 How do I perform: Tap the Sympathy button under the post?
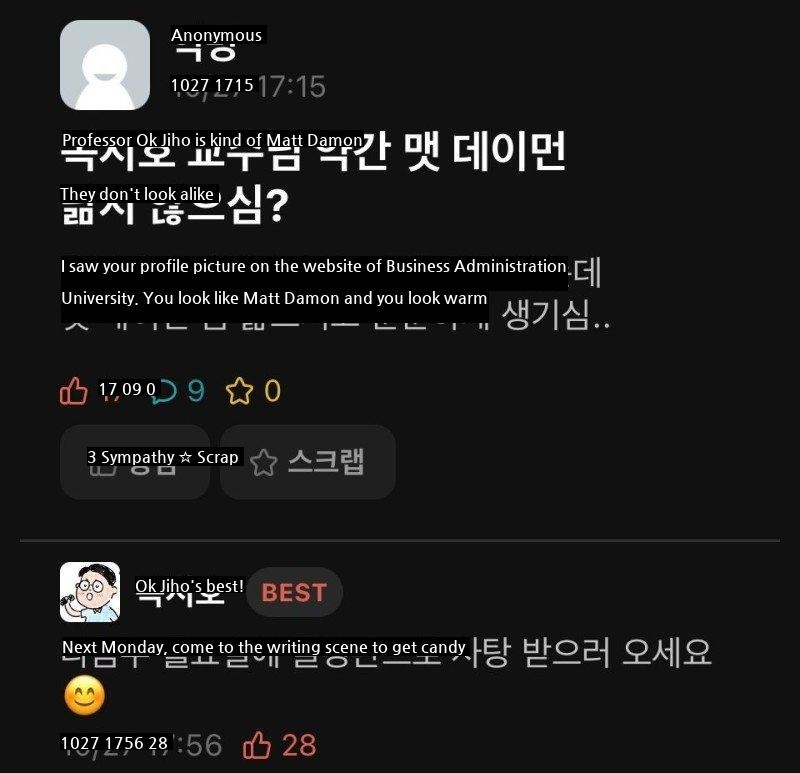pos(135,462)
